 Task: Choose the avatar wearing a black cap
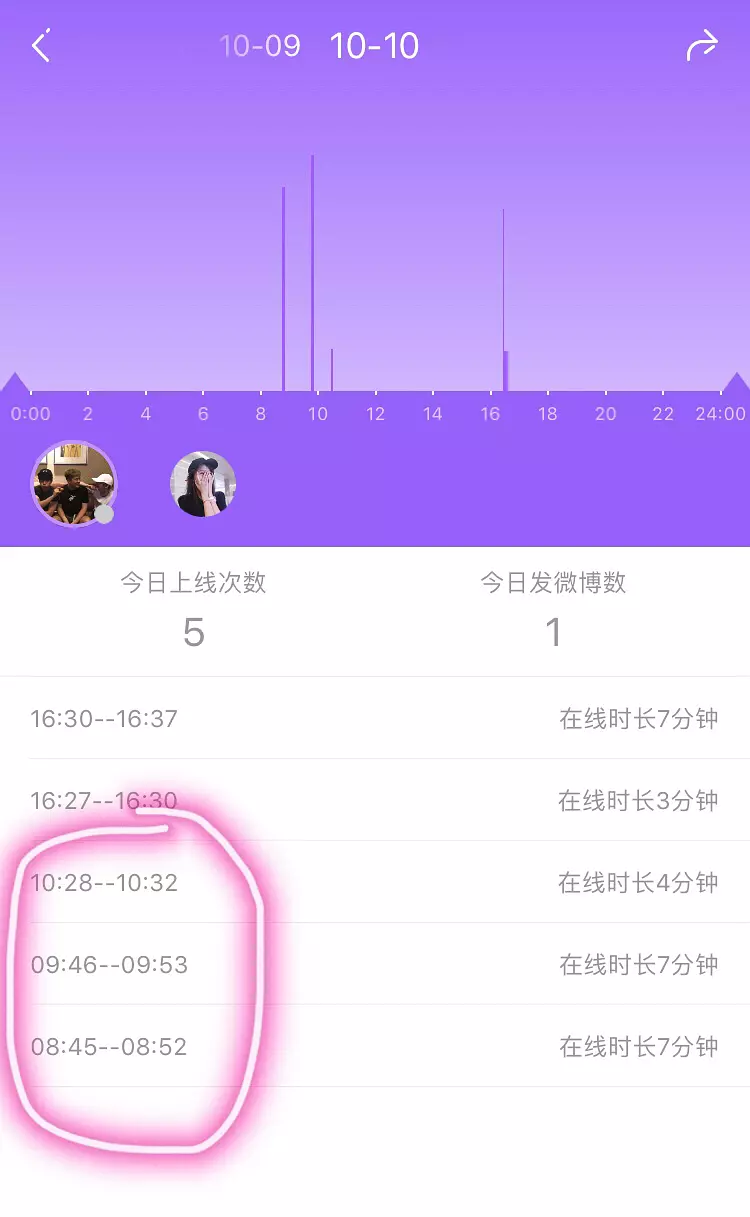[x=203, y=483]
